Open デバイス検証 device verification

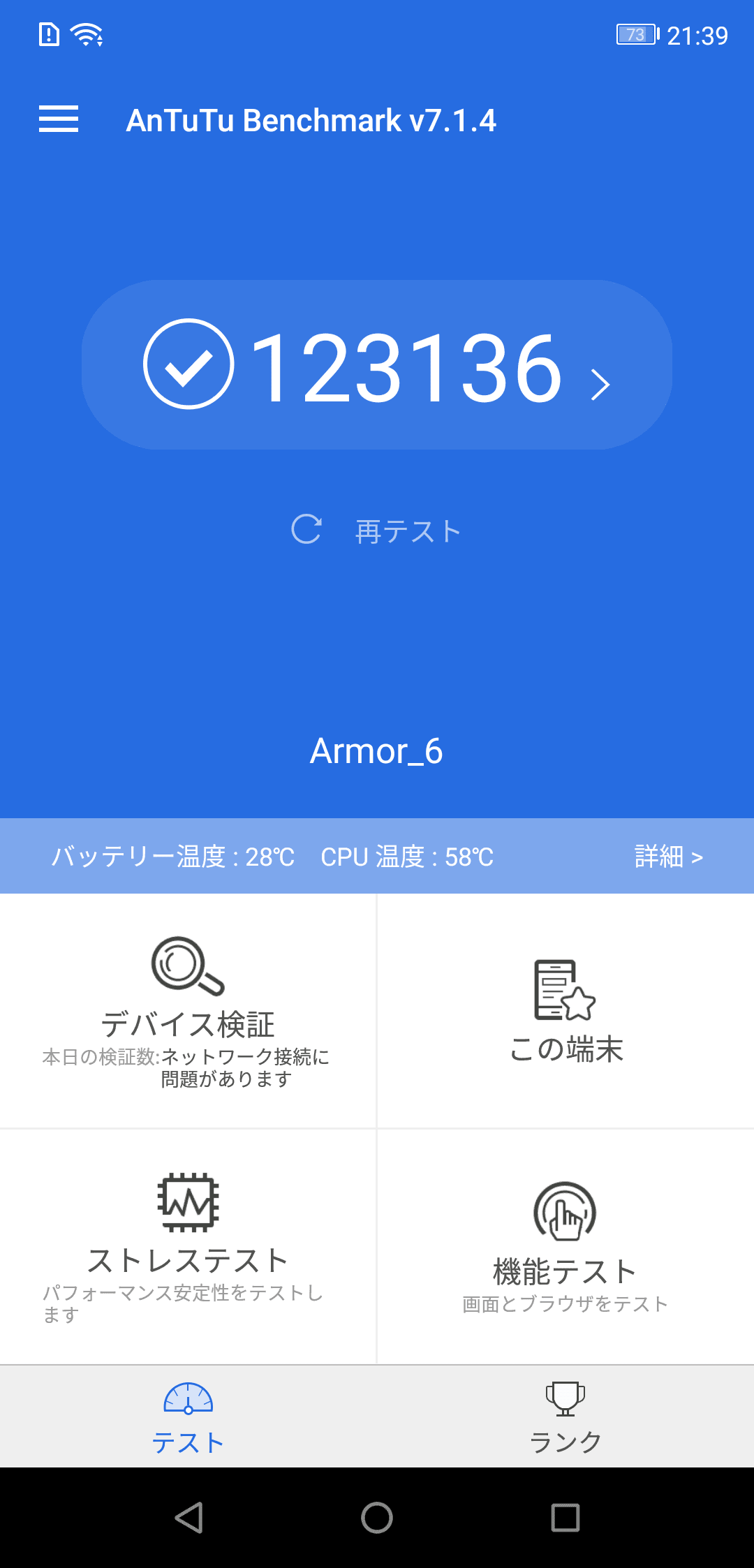pos(188,1010)
